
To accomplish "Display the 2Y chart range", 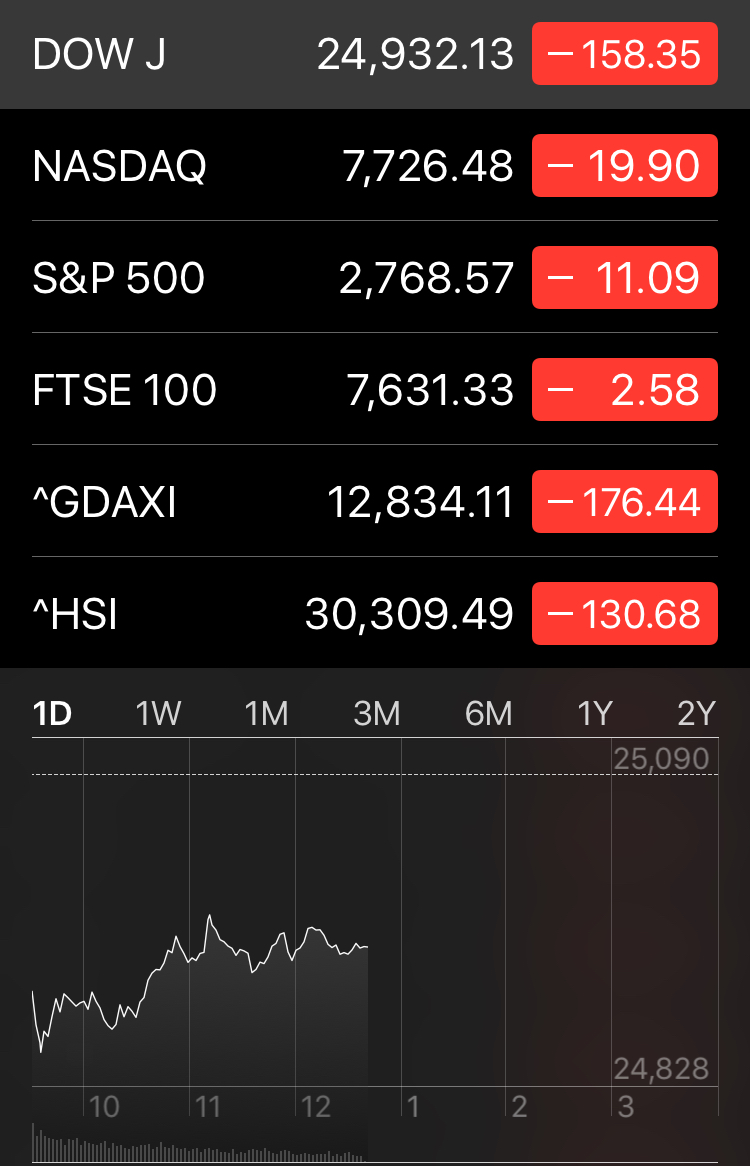I will 696,713.
